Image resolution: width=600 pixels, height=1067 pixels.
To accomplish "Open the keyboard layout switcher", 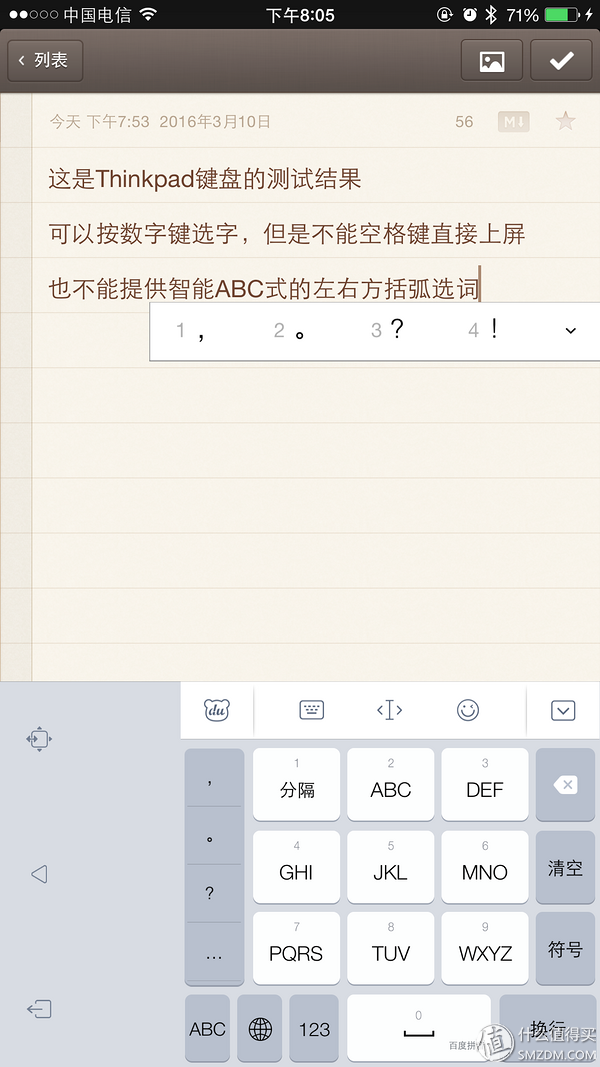I will pyautogui.click(x=312, y=710).
